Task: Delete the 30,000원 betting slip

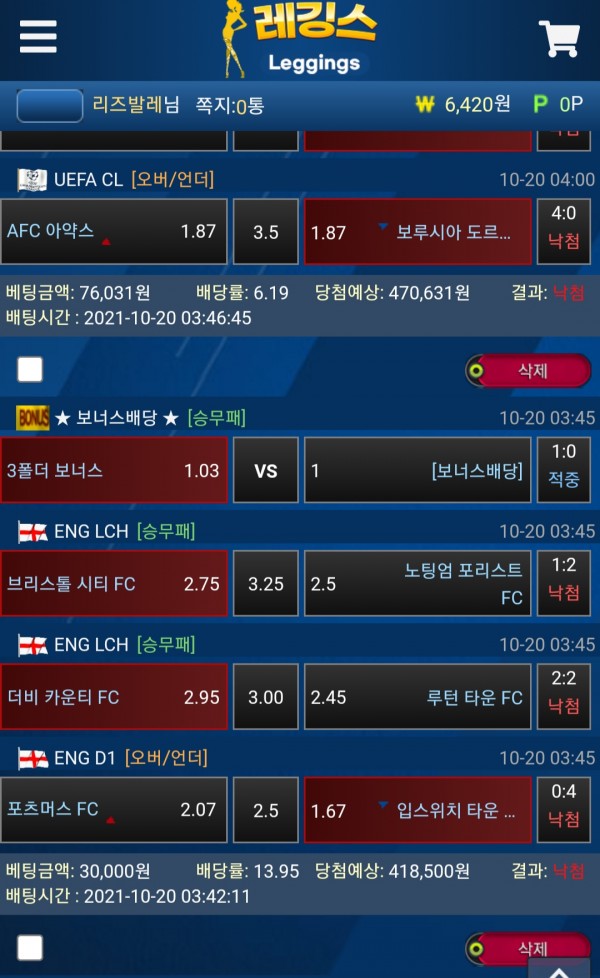Action: click(528, 948)
